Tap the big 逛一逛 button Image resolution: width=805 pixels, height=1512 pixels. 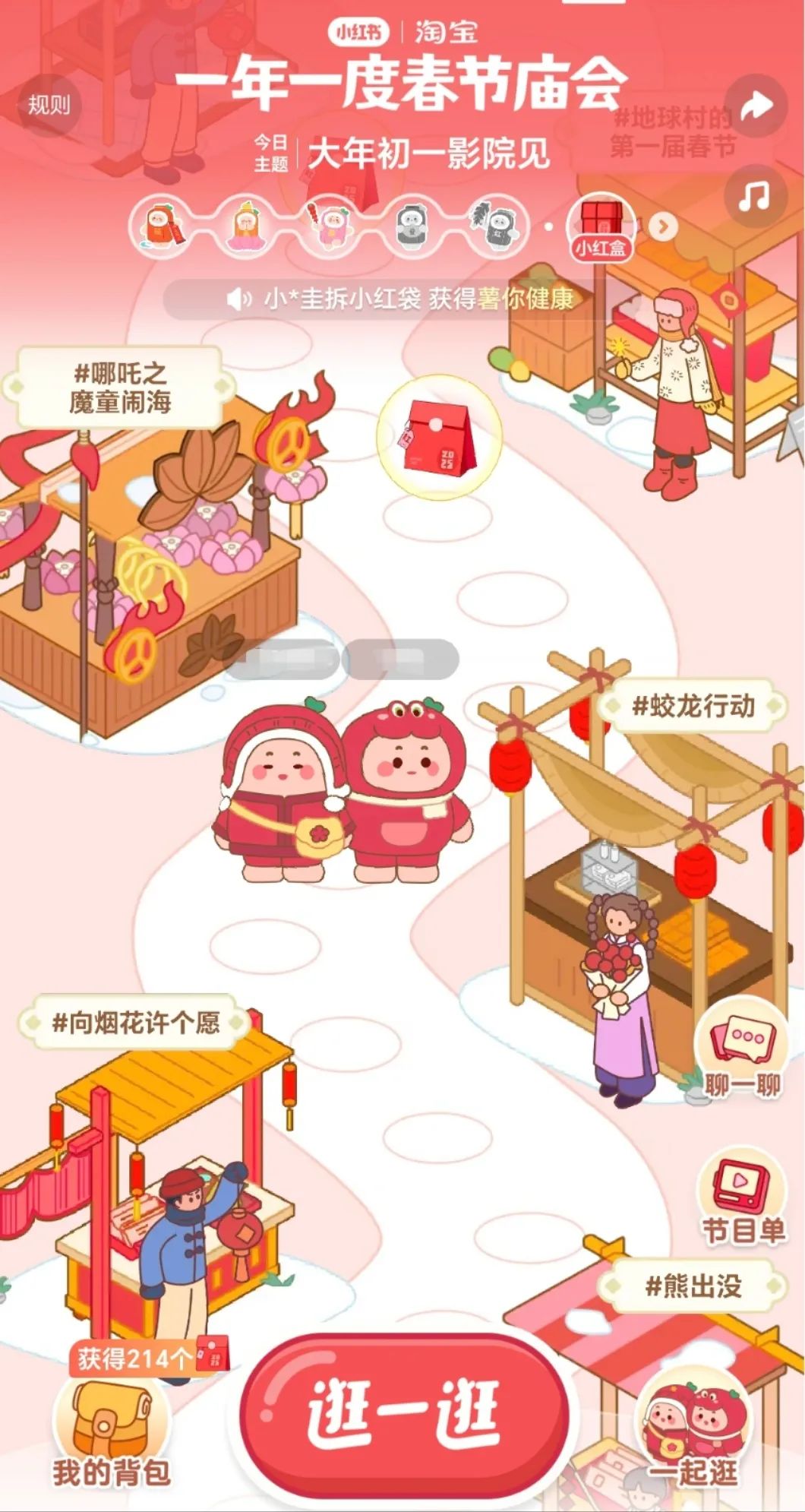405,1414
